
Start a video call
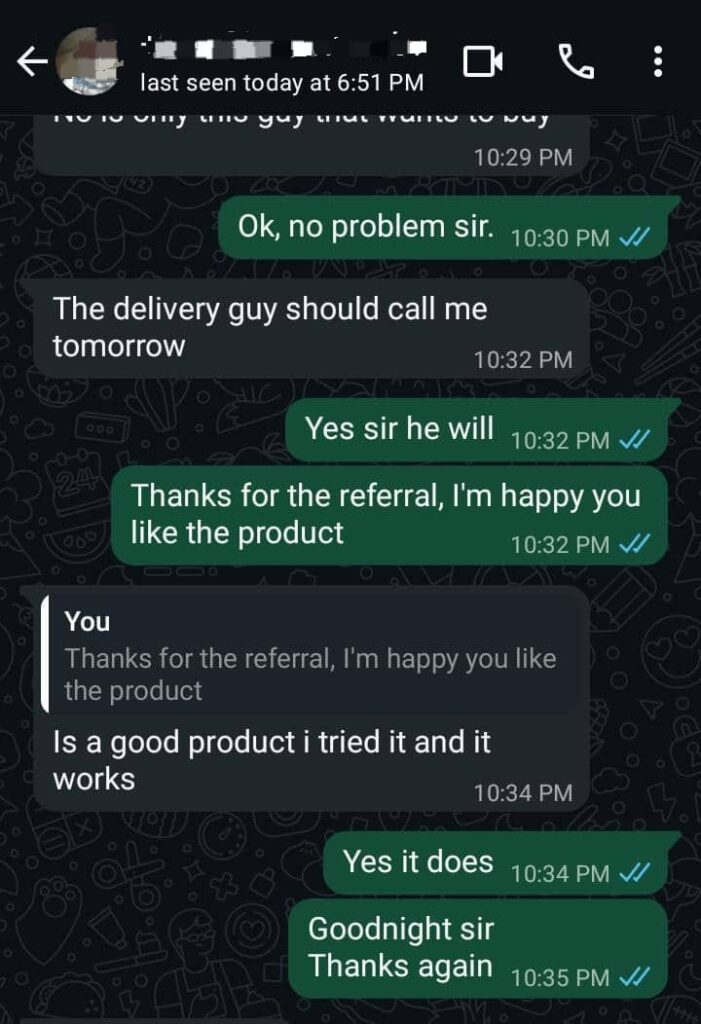point(483,63)
